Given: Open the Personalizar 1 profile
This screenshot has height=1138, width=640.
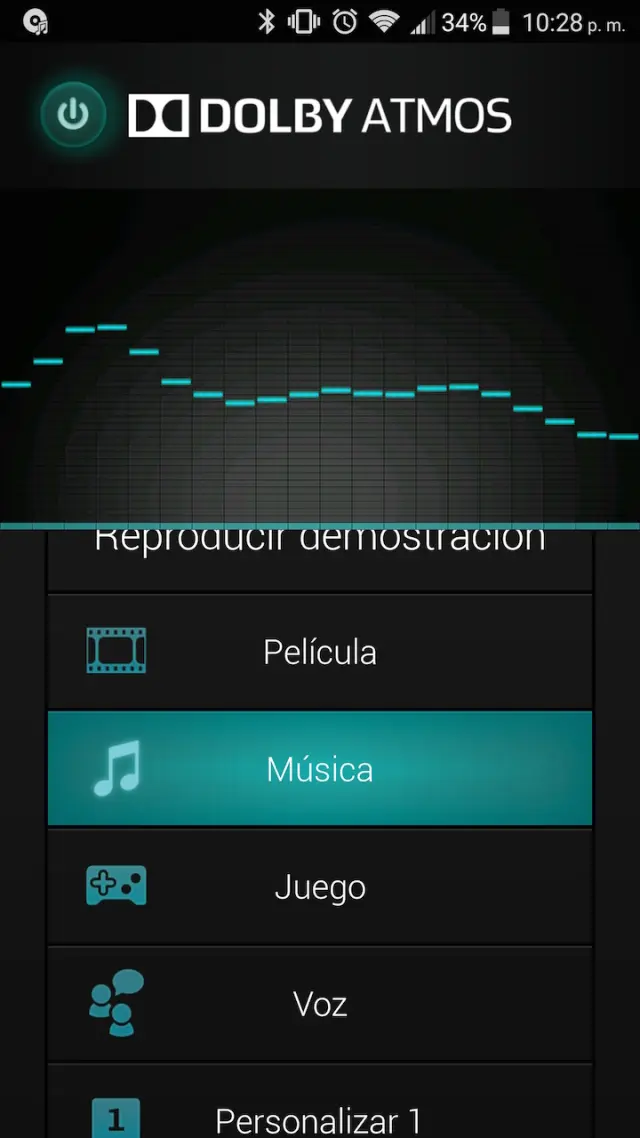Looking at the screenshot, I should coord(320,1112).
